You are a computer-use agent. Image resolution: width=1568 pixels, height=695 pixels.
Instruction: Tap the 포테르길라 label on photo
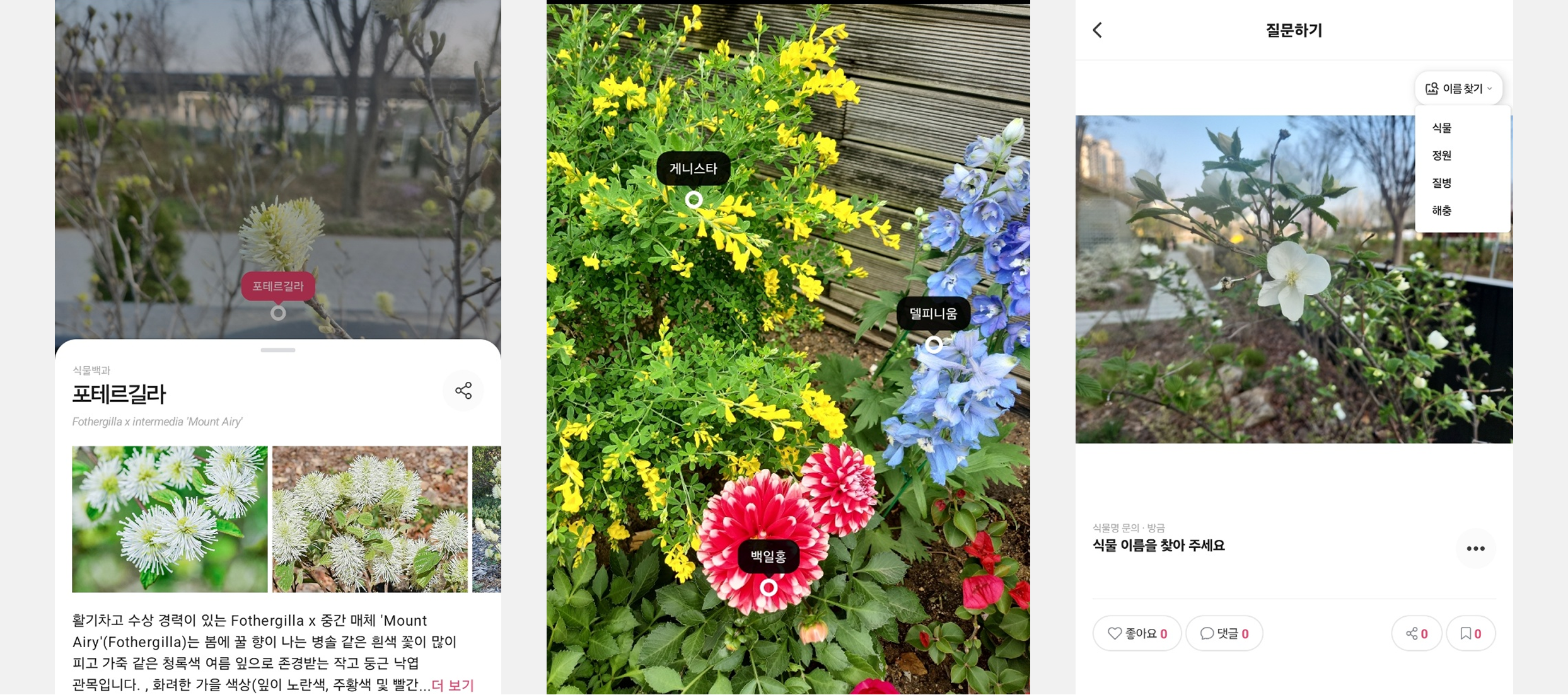pyautogui.click(x=277, y=286)
